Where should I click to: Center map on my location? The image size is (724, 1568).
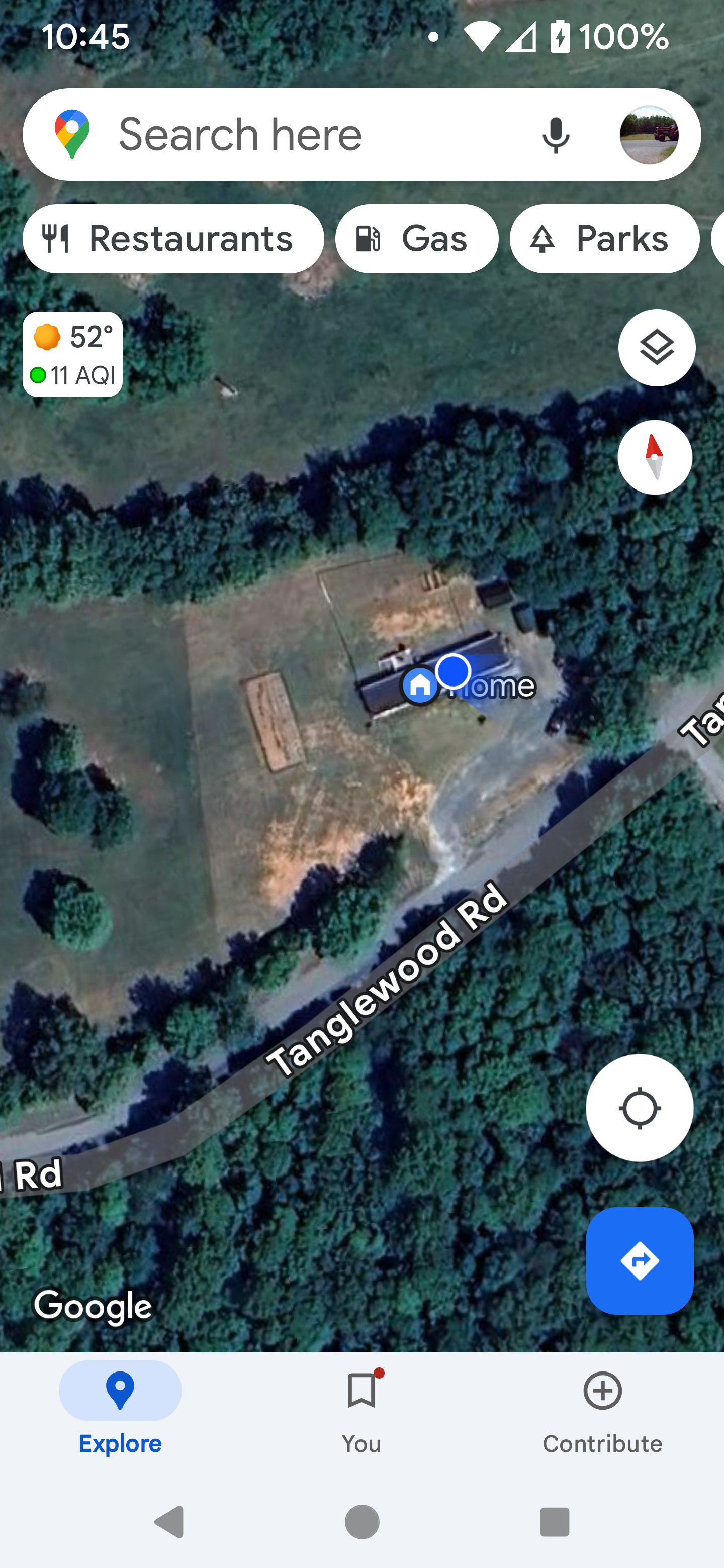tap(640, 1108)
